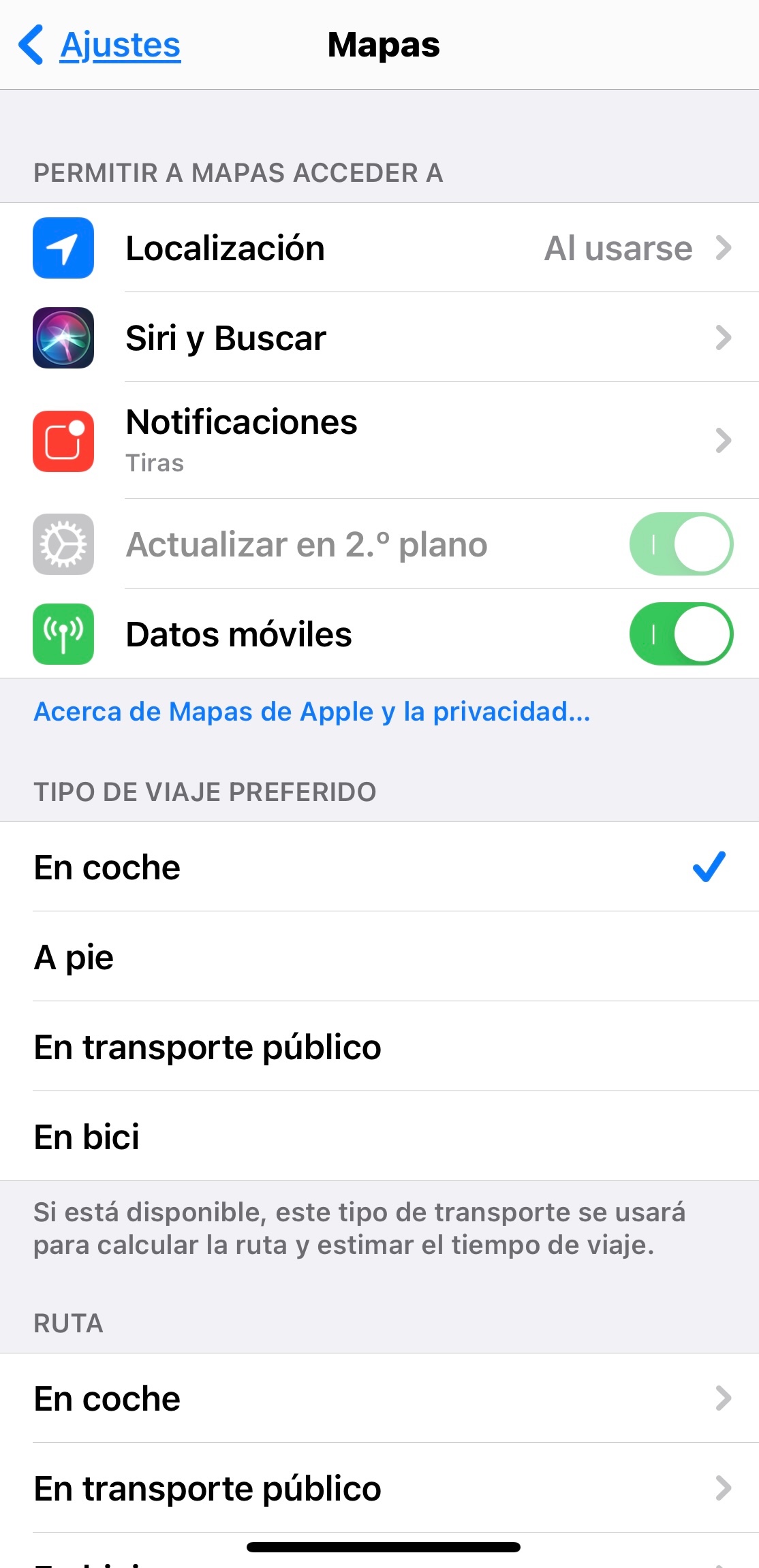The width and height of the screenshot is (759, 1568).
Task: Open Localización settings
Action: click(x=379, y=248)
